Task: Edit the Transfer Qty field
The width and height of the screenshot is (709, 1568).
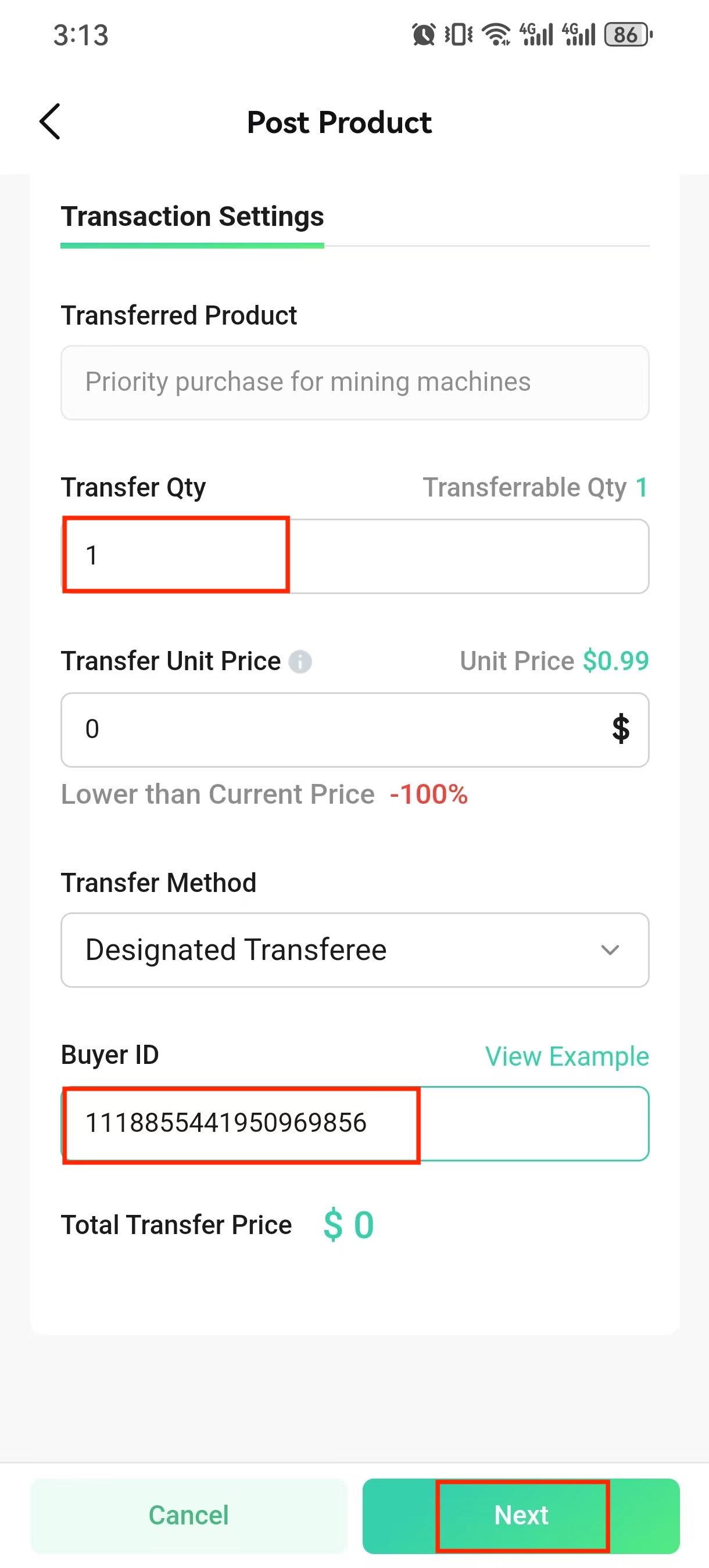Action: [354, 556]
